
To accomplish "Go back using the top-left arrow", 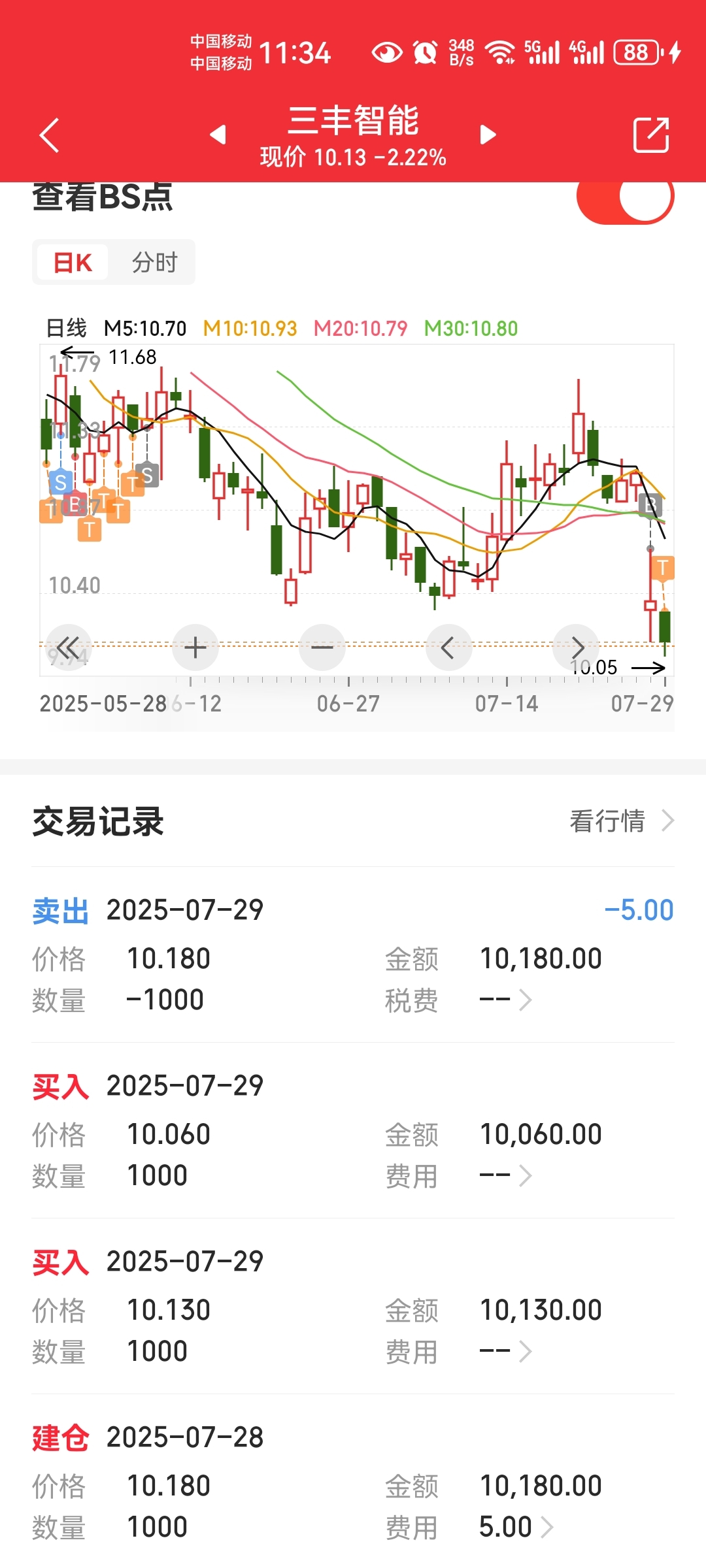I will pos(50,135).
